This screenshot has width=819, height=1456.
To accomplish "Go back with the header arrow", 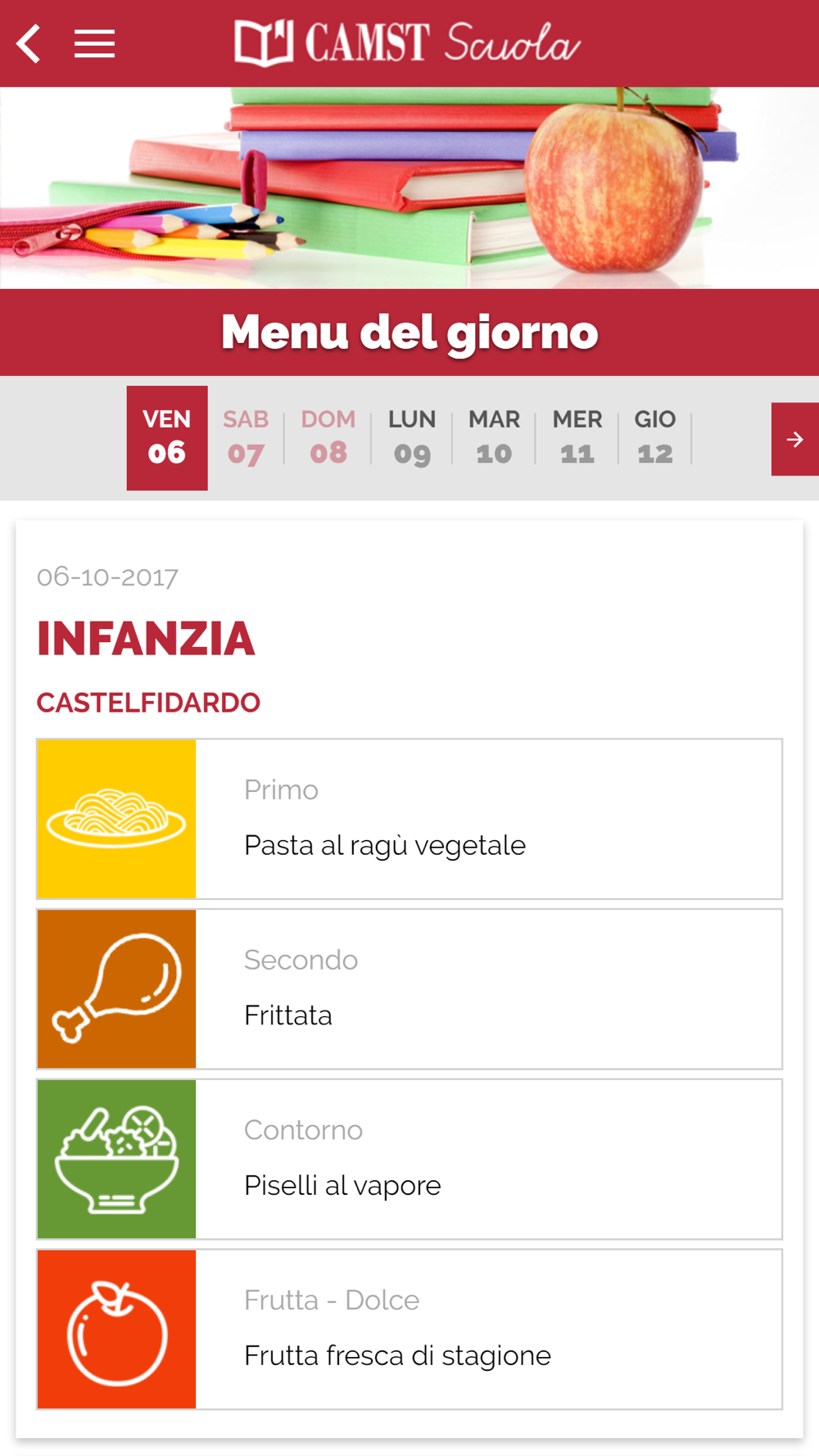I will point(29,43).
